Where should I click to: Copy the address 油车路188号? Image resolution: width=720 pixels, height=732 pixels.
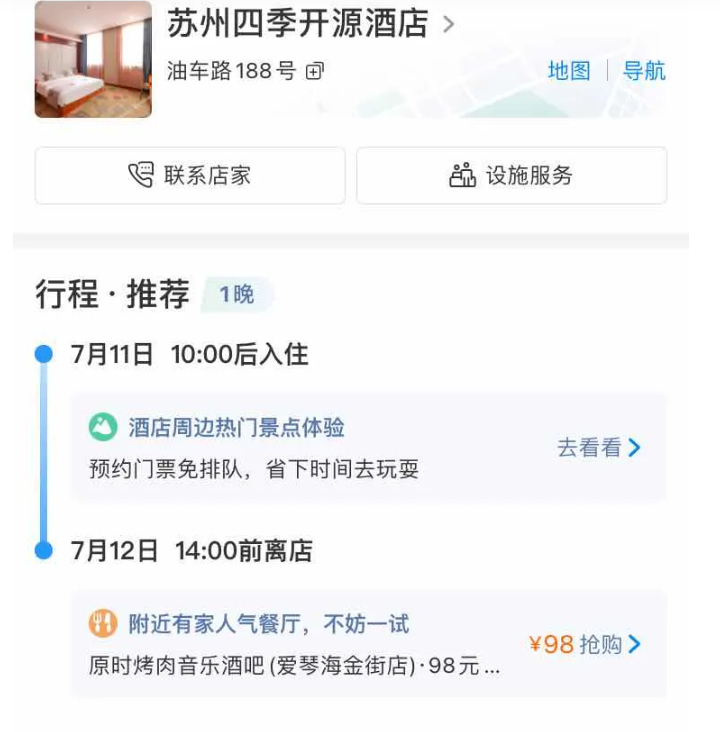click(x=315, y=71)
